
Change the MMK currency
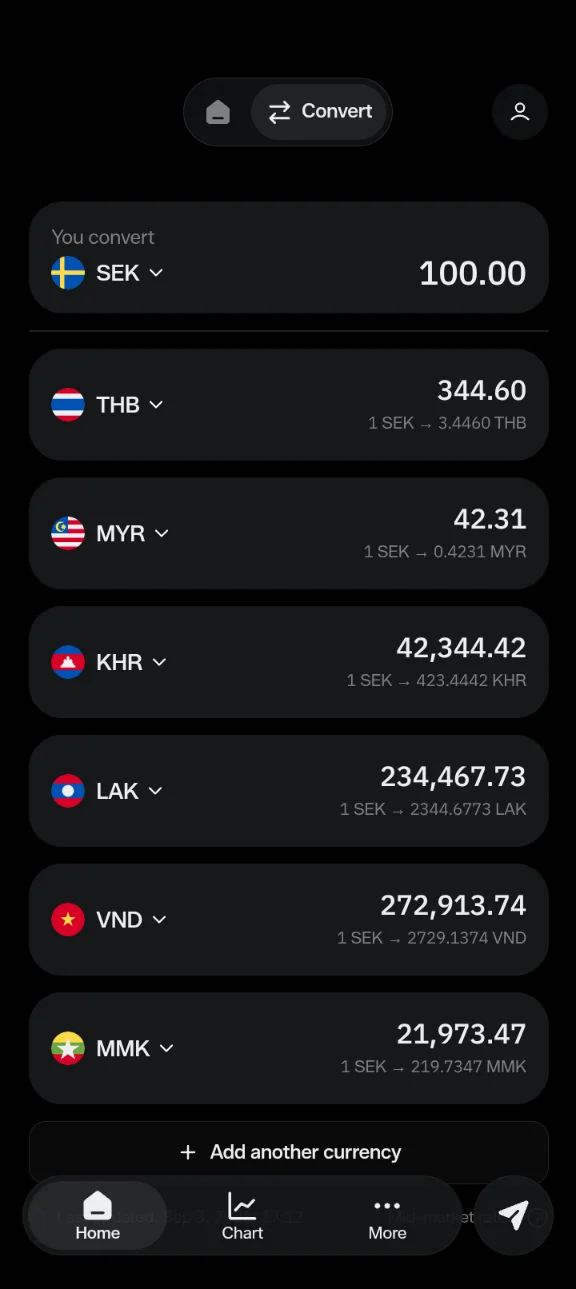(113, 1049)
